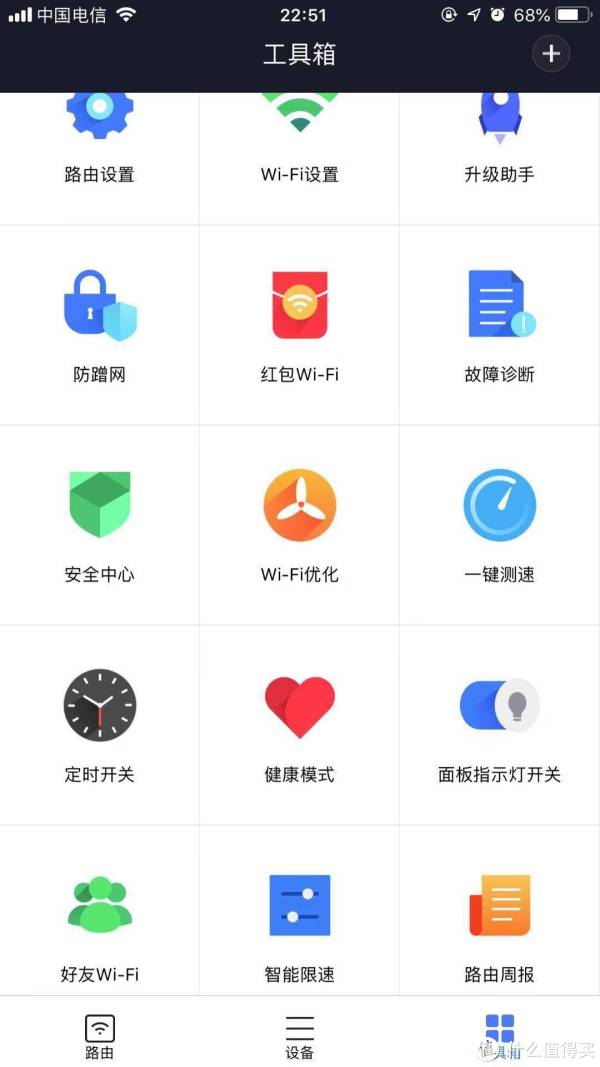Open 安全中心 security center

pyautogui.click(x=99, y=525)
